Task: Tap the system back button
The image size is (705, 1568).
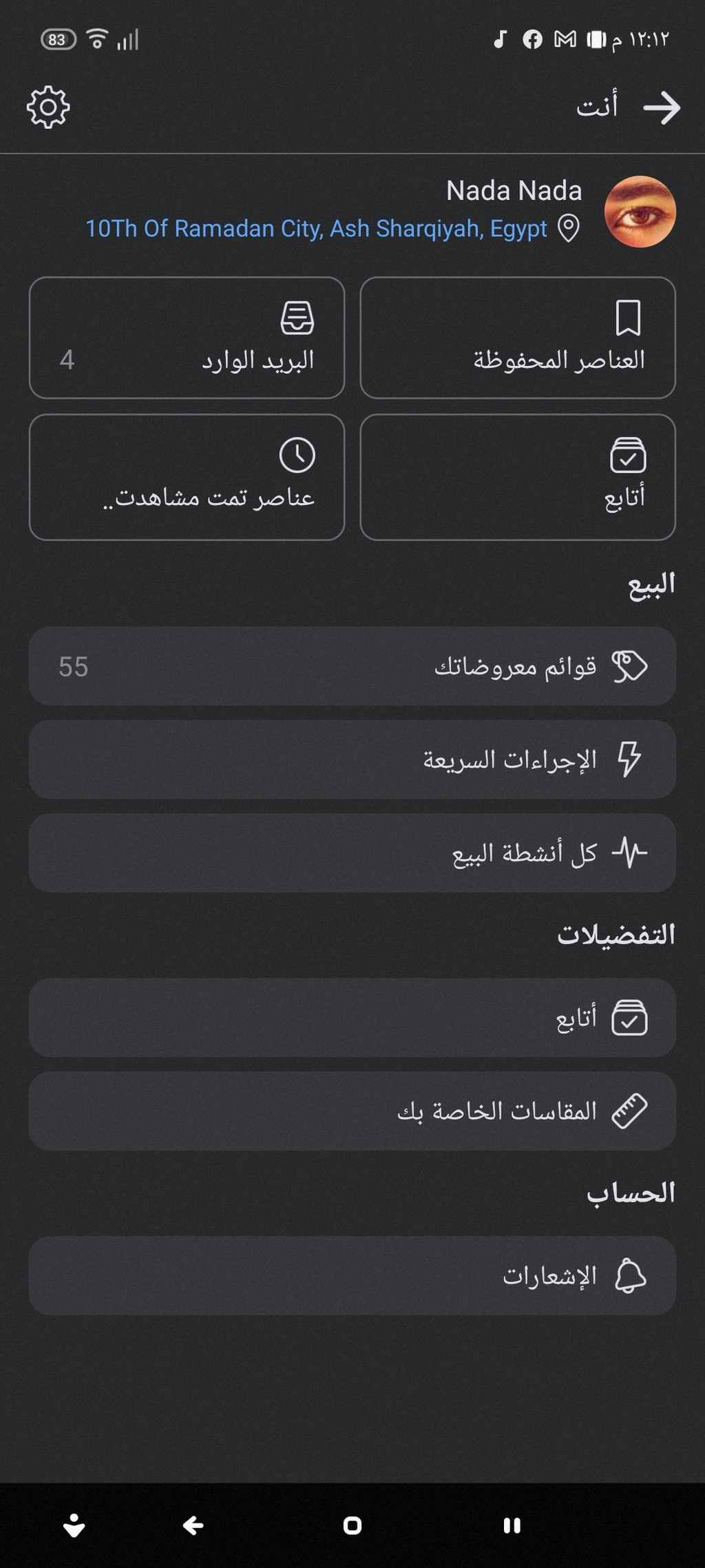Action: pyautogui.click(x=193, y=1525)
